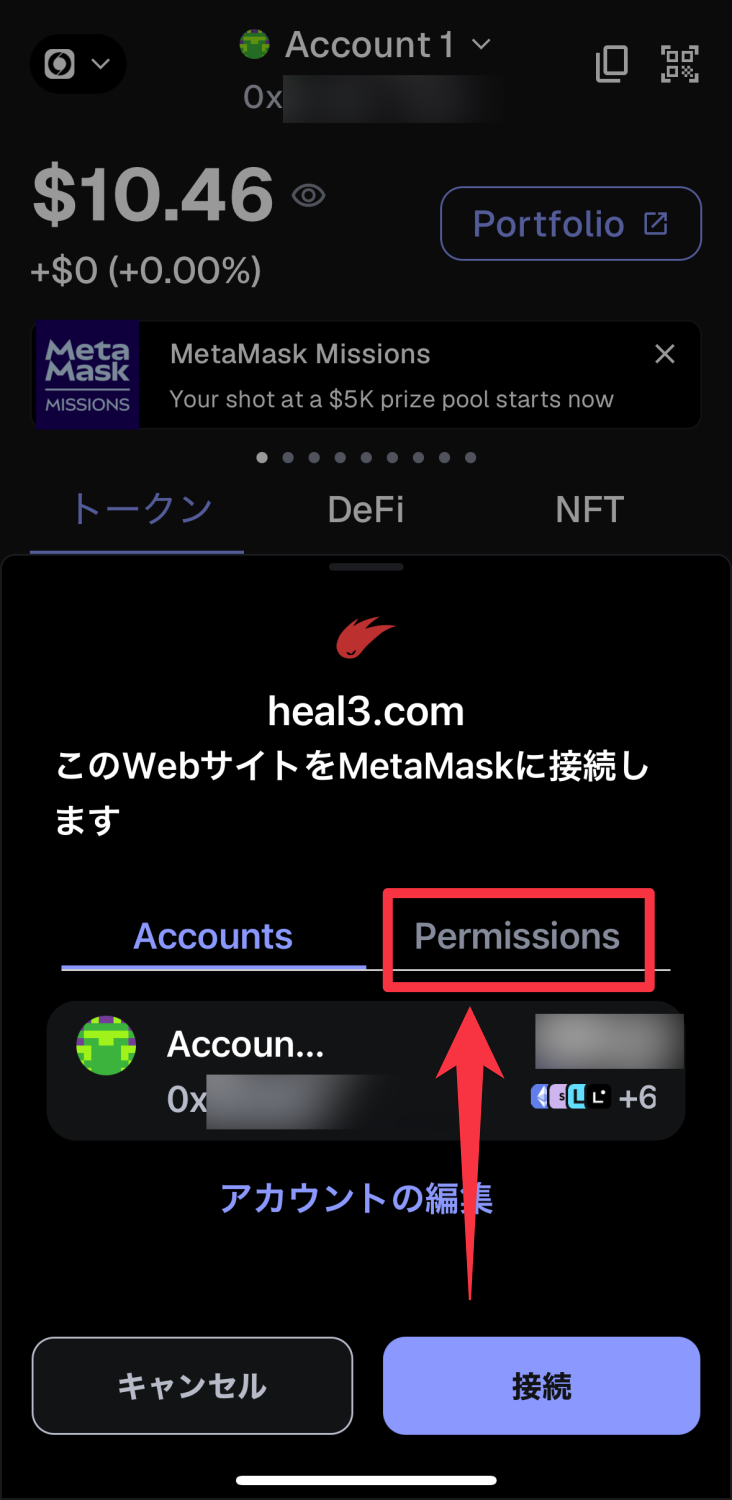Open the Portfolio link

(x=570, y=224)
